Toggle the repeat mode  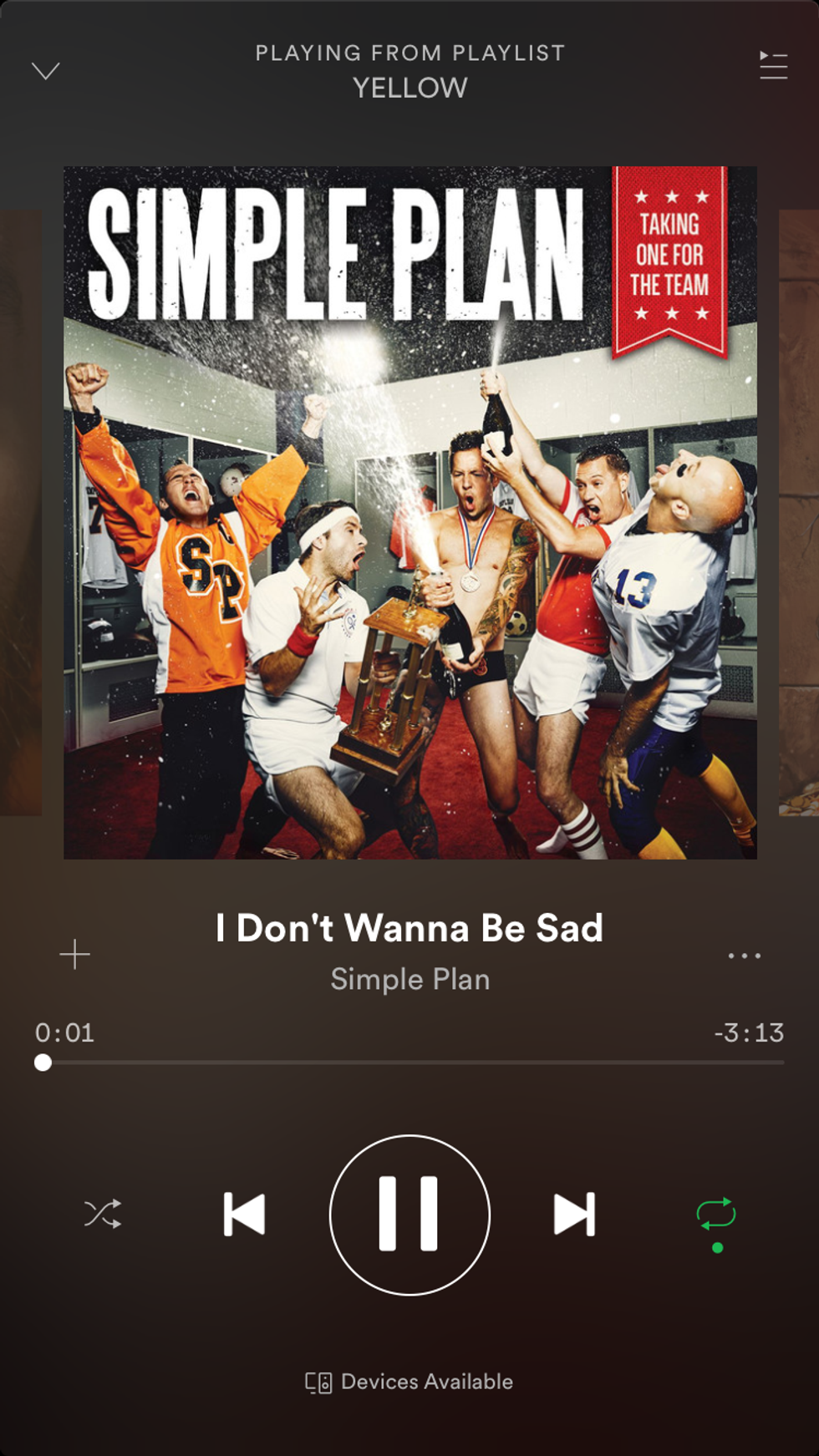(x=716, y=1214)
